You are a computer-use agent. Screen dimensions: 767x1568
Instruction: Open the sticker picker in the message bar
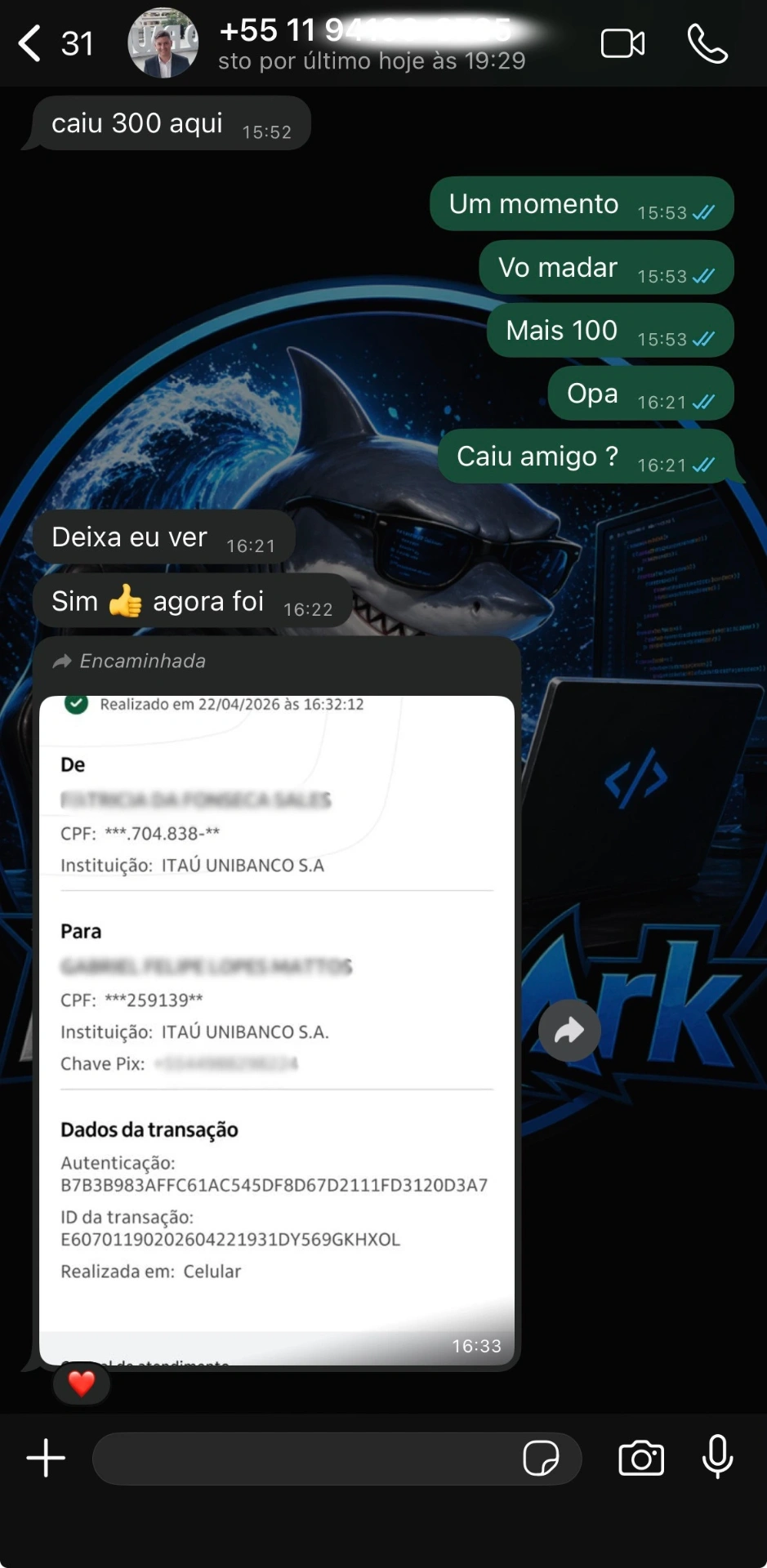(x=543, y=1459)
